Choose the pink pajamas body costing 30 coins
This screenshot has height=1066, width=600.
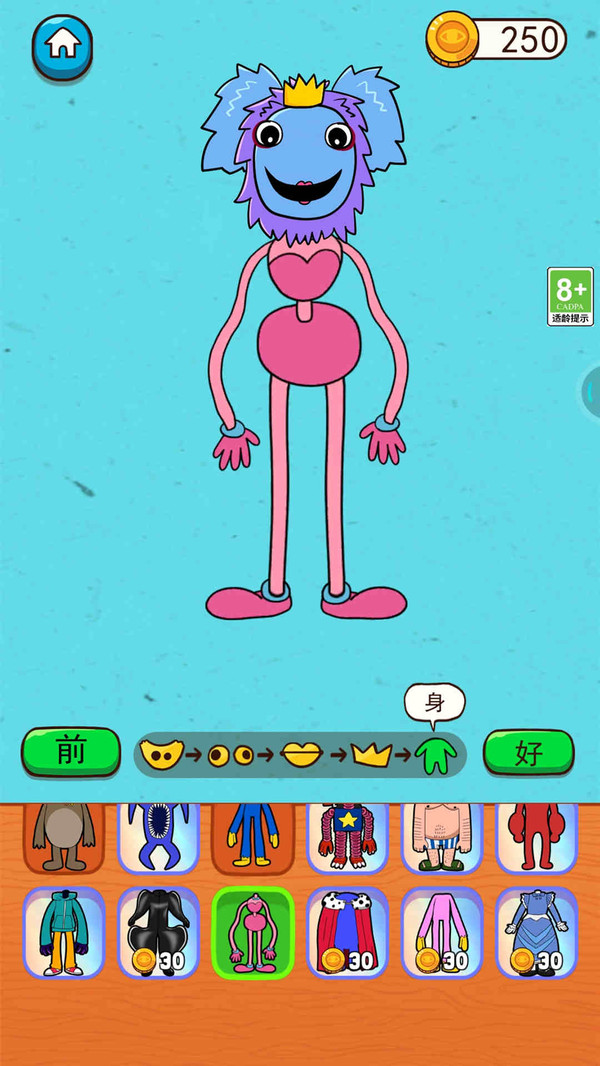coord(442,932)
